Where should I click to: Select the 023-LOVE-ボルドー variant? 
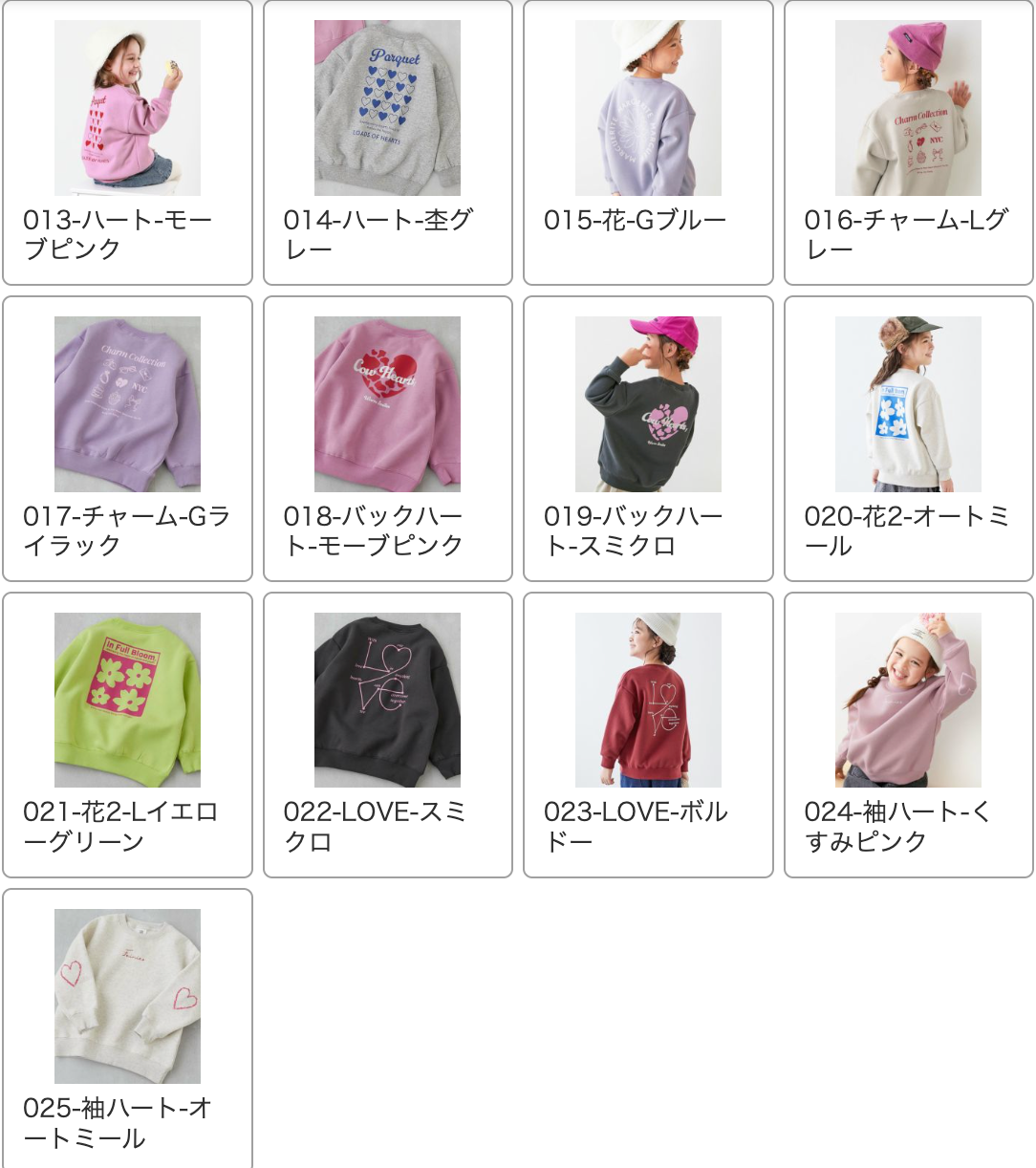(648, 735)
